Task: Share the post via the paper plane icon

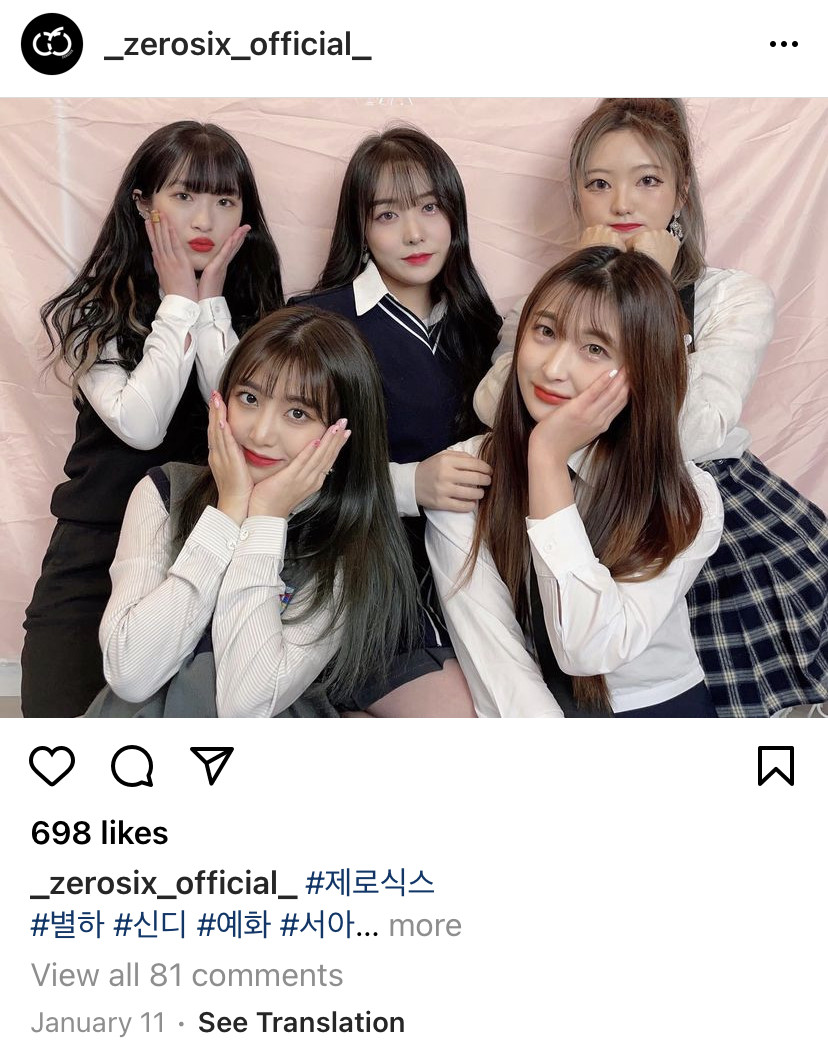Action: click(211, 766)
